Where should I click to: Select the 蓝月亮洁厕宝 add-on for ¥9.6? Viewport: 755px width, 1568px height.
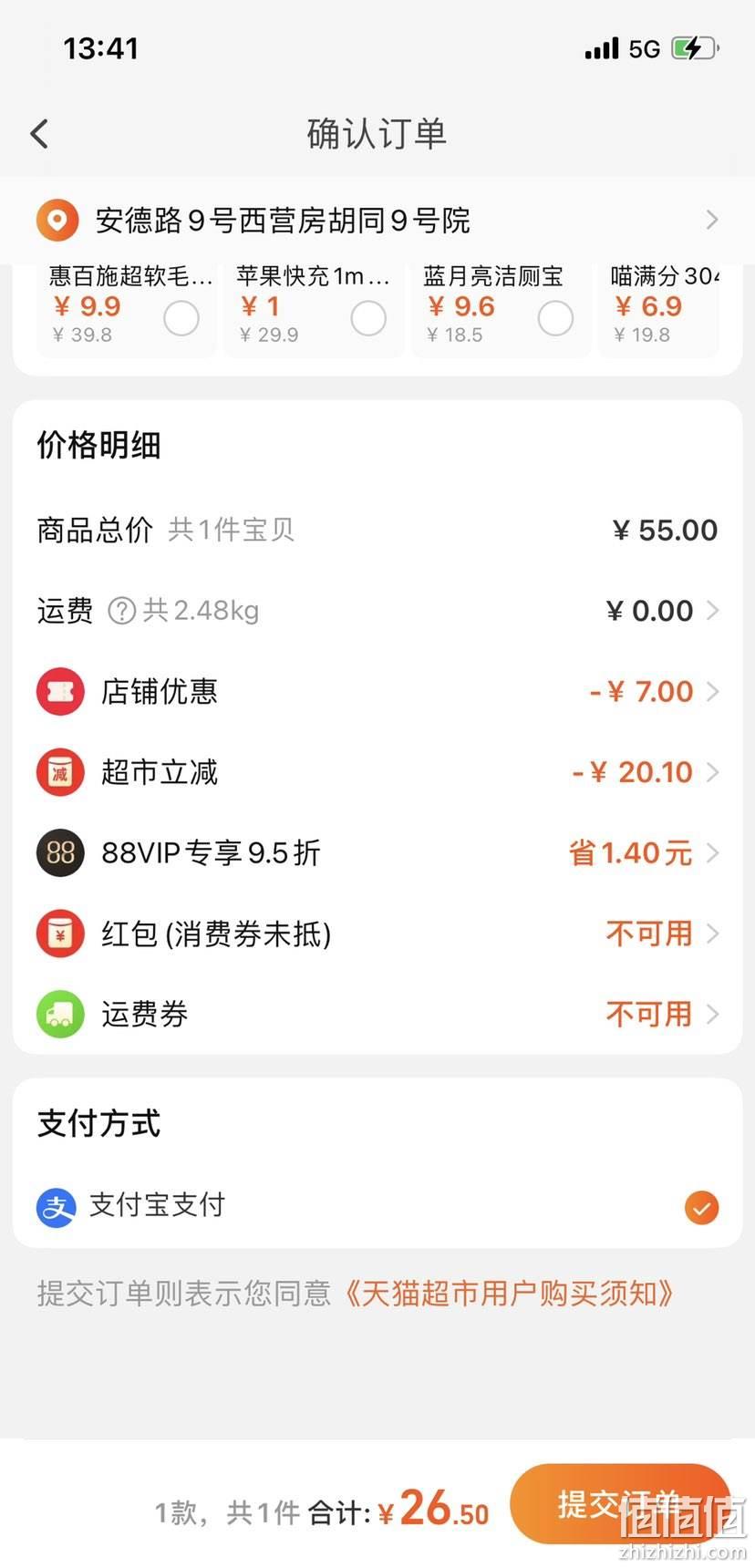[x=555, y=318]
